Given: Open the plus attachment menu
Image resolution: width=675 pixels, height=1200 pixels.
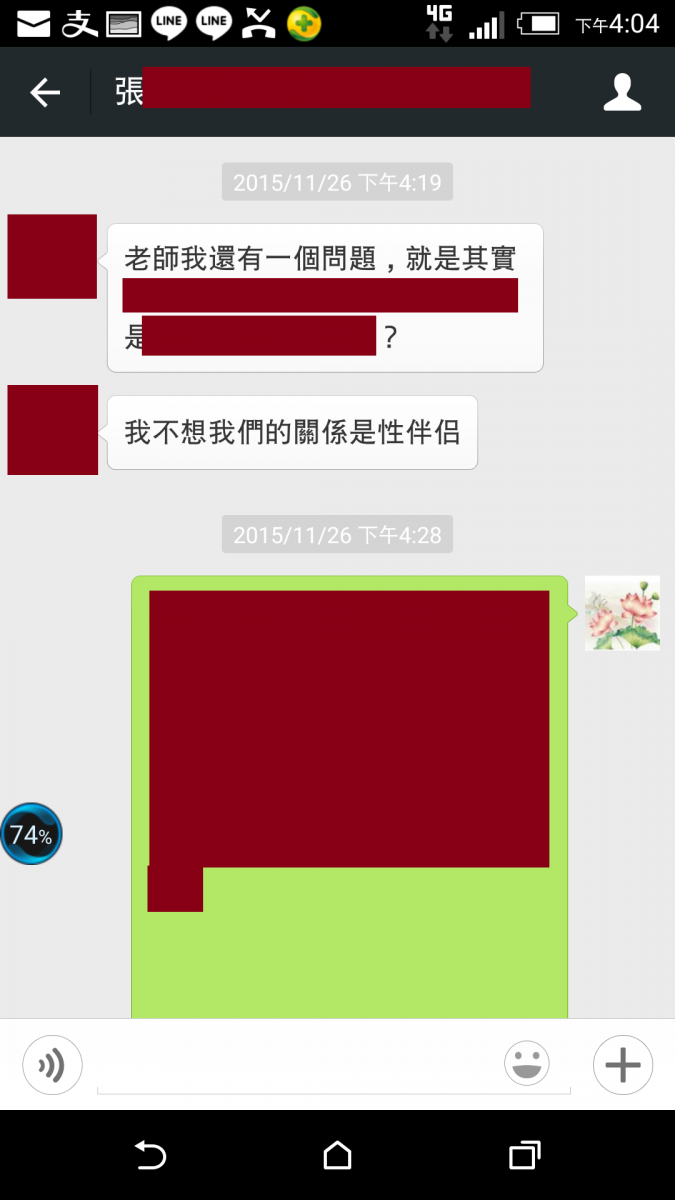Looking at the screenshot, I should (x=622, y=1065).
